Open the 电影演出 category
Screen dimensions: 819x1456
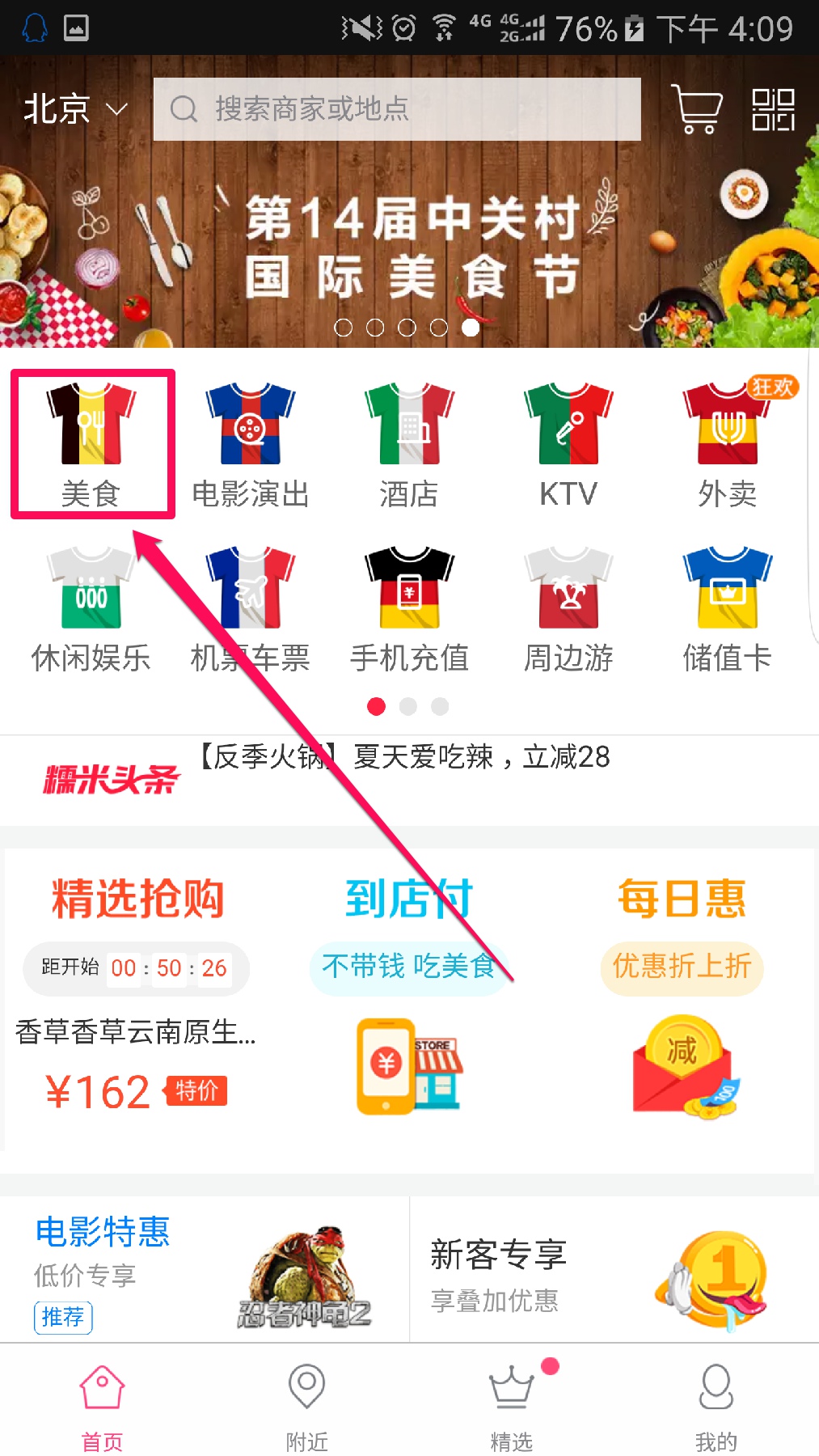(251, 445)
